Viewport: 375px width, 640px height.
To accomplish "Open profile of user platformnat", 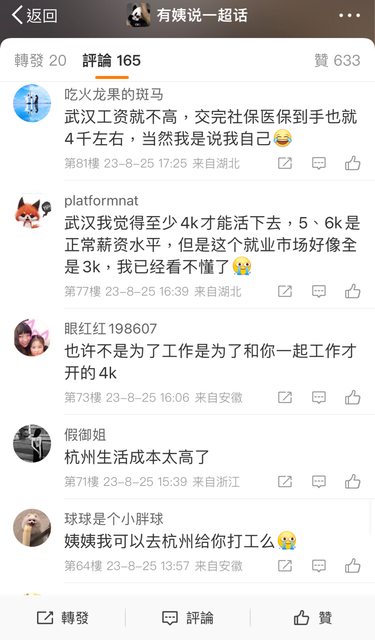I will tap(102, 201).
